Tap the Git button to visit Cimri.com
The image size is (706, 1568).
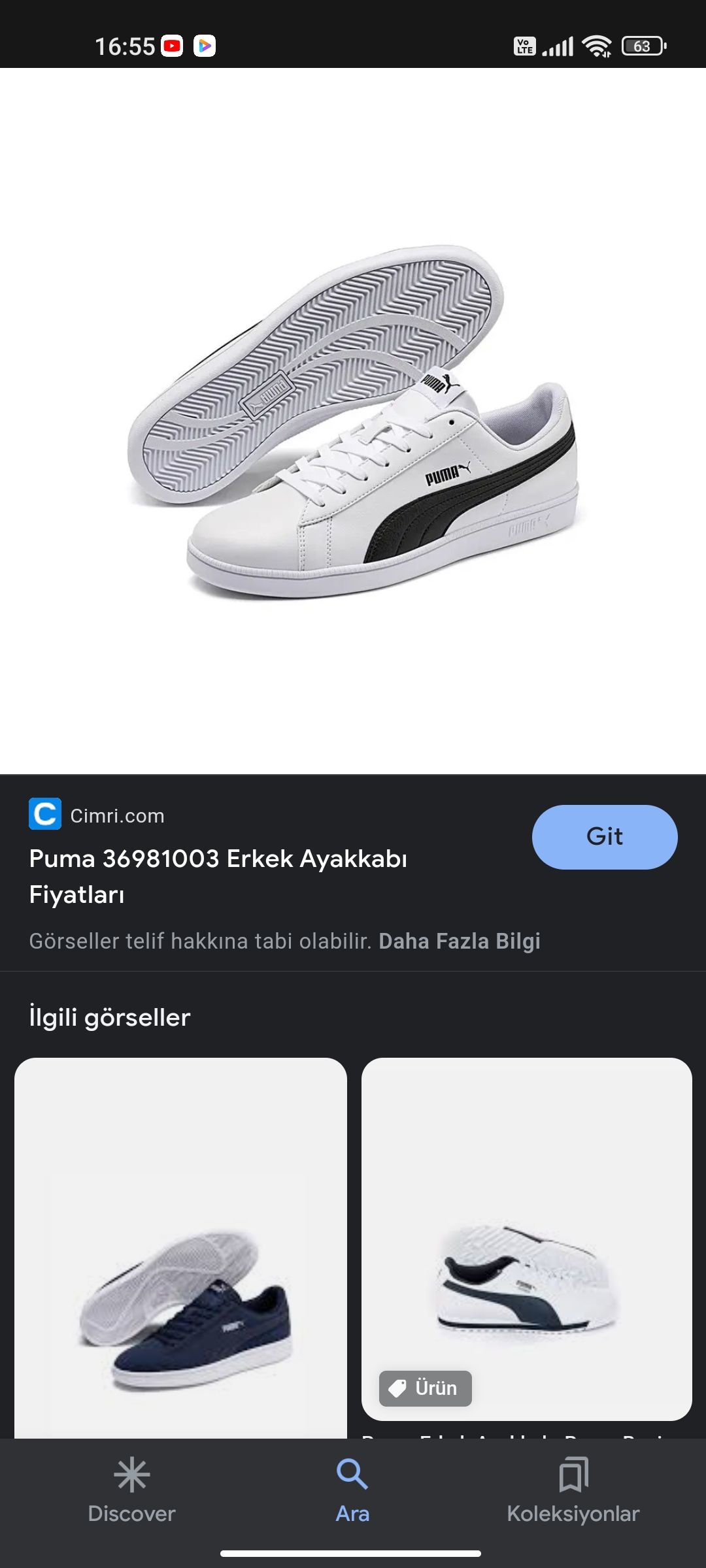(605, 837)
